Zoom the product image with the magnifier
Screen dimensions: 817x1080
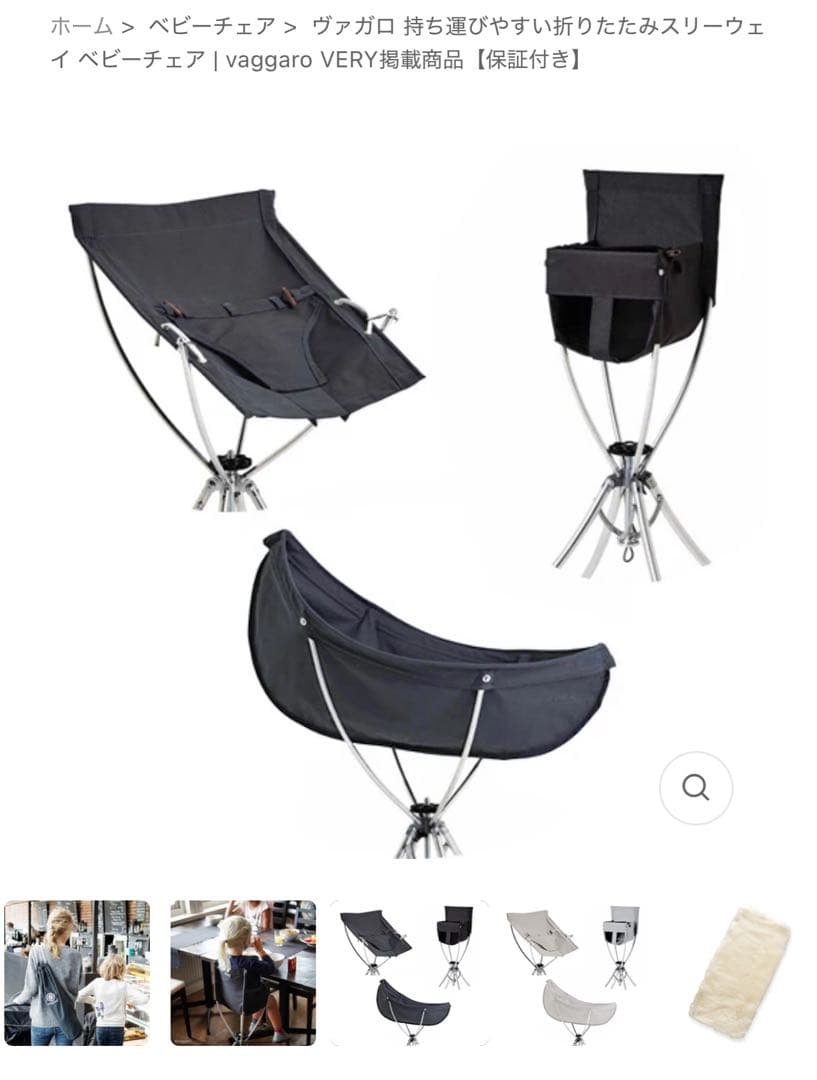point(696,788)
